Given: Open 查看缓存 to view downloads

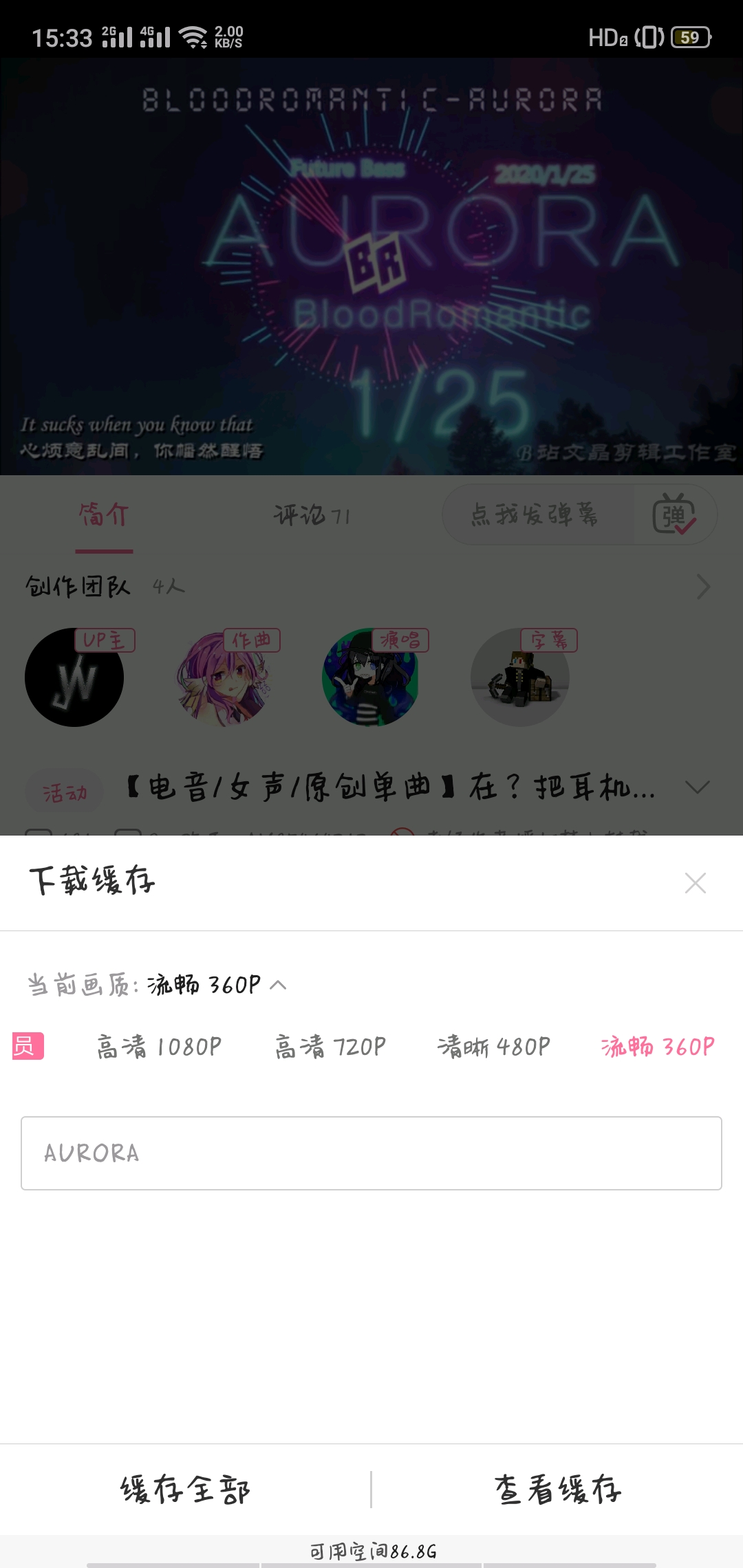Looking at the screenshot, I should 558,1490.
